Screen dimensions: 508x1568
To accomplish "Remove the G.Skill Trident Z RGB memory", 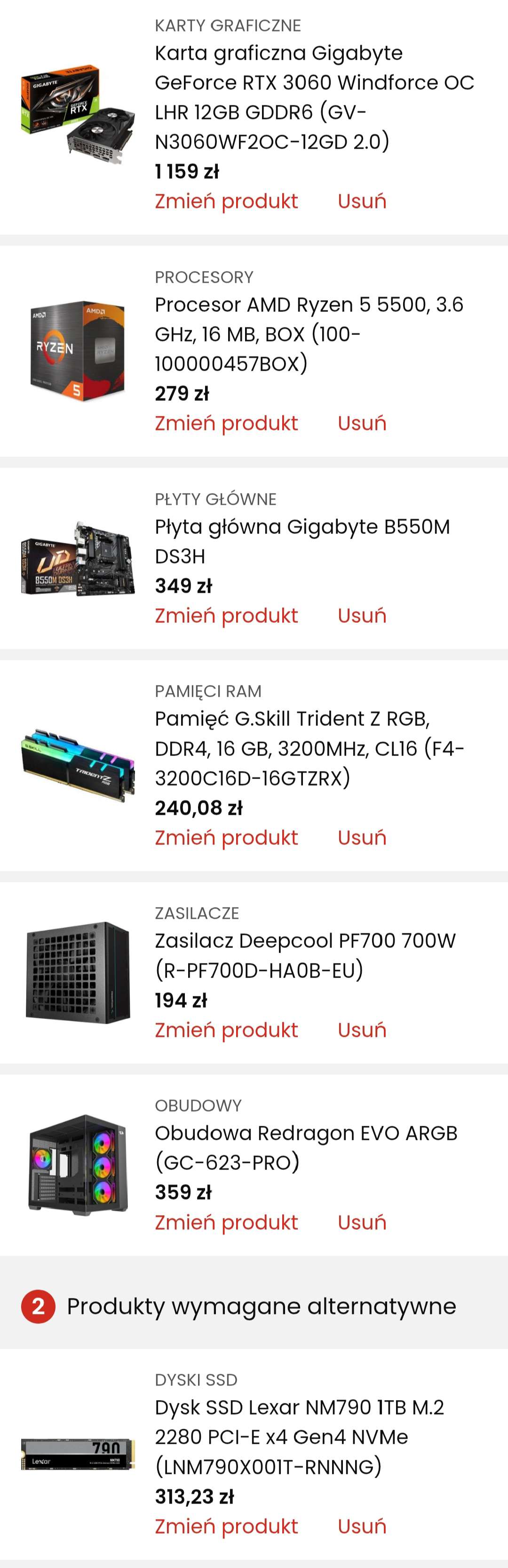I will [x=361, y=837].
